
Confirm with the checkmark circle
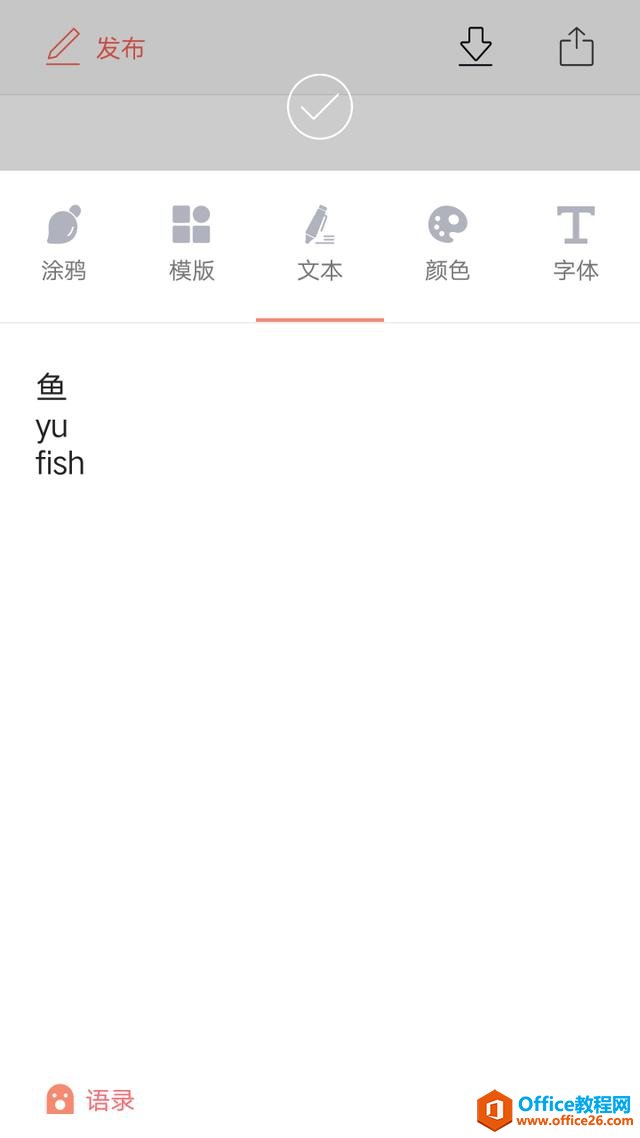(320, 107)
